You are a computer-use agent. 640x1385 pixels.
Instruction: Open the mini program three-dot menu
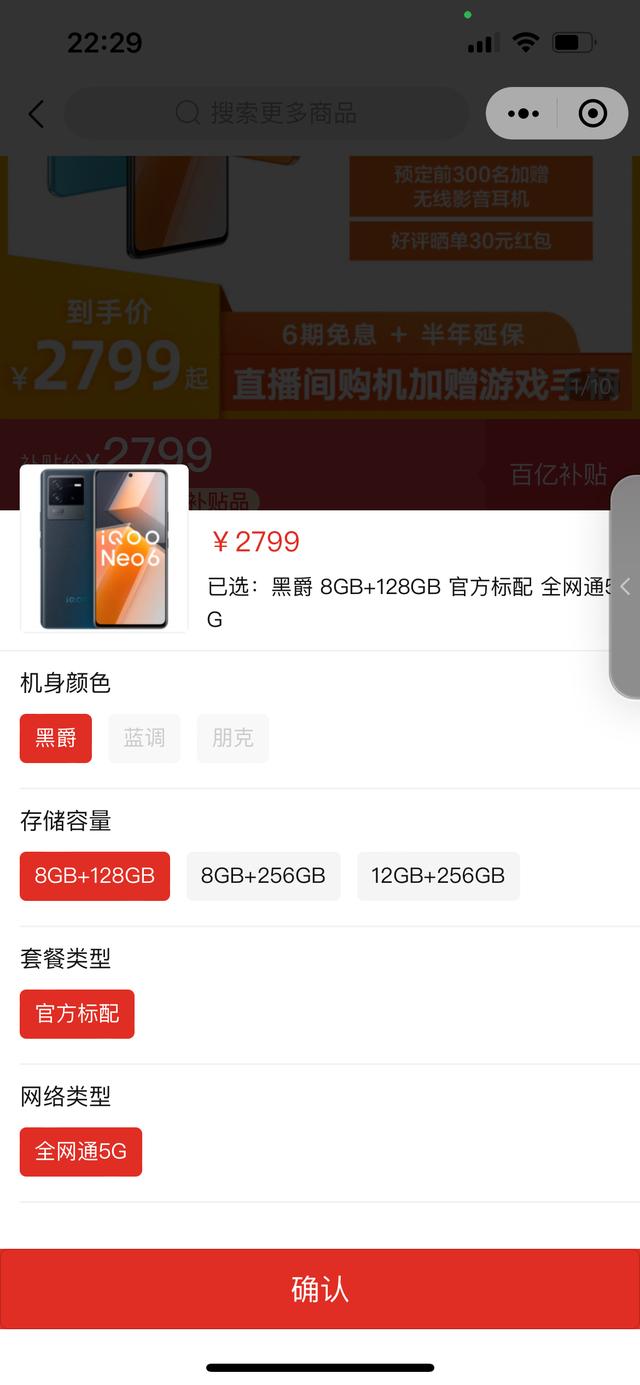(x=522, y=114)
